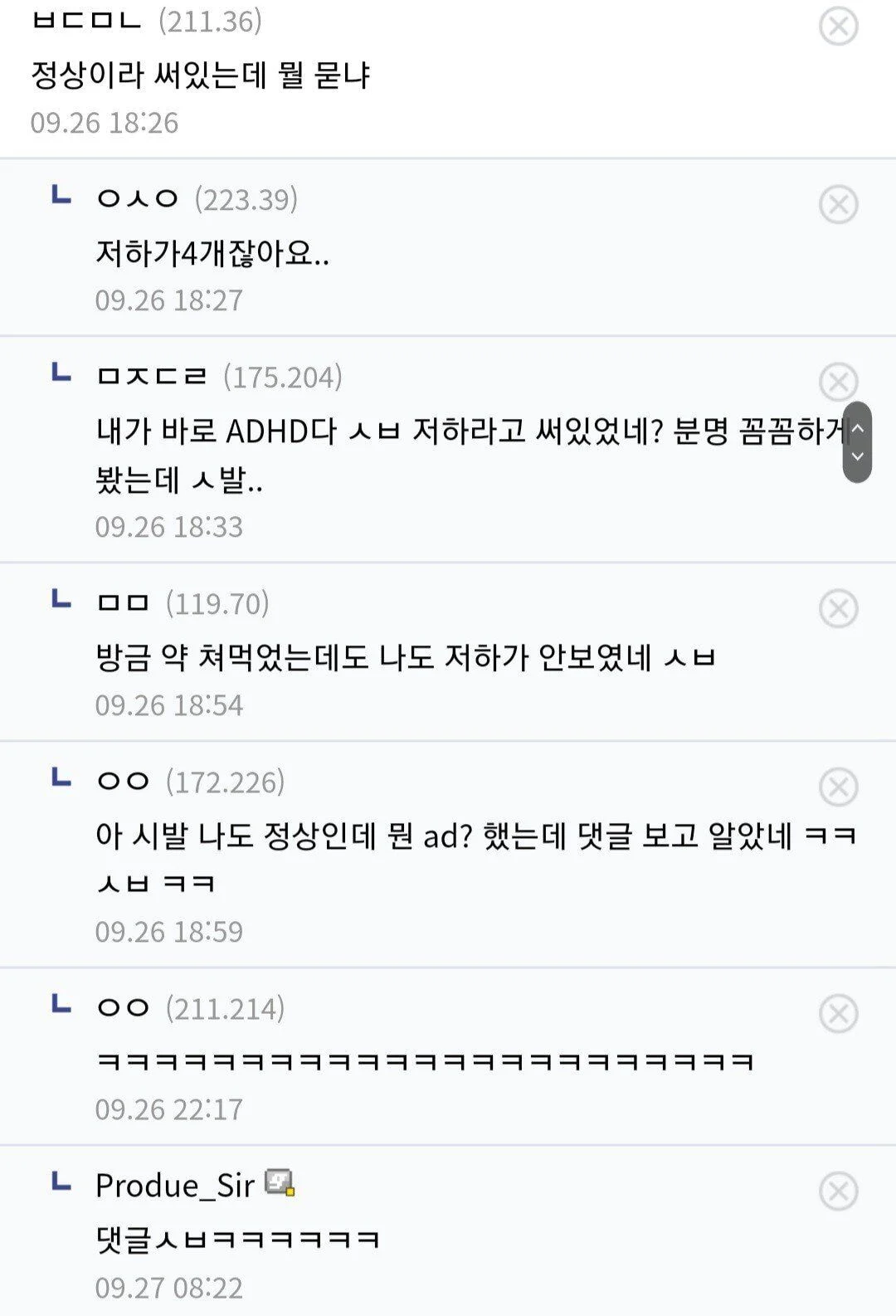Image resolution: width=896 pixels, height=1316 pixels.
Task: Tap the up arrow on scroll handle
Action: (858, 427)
